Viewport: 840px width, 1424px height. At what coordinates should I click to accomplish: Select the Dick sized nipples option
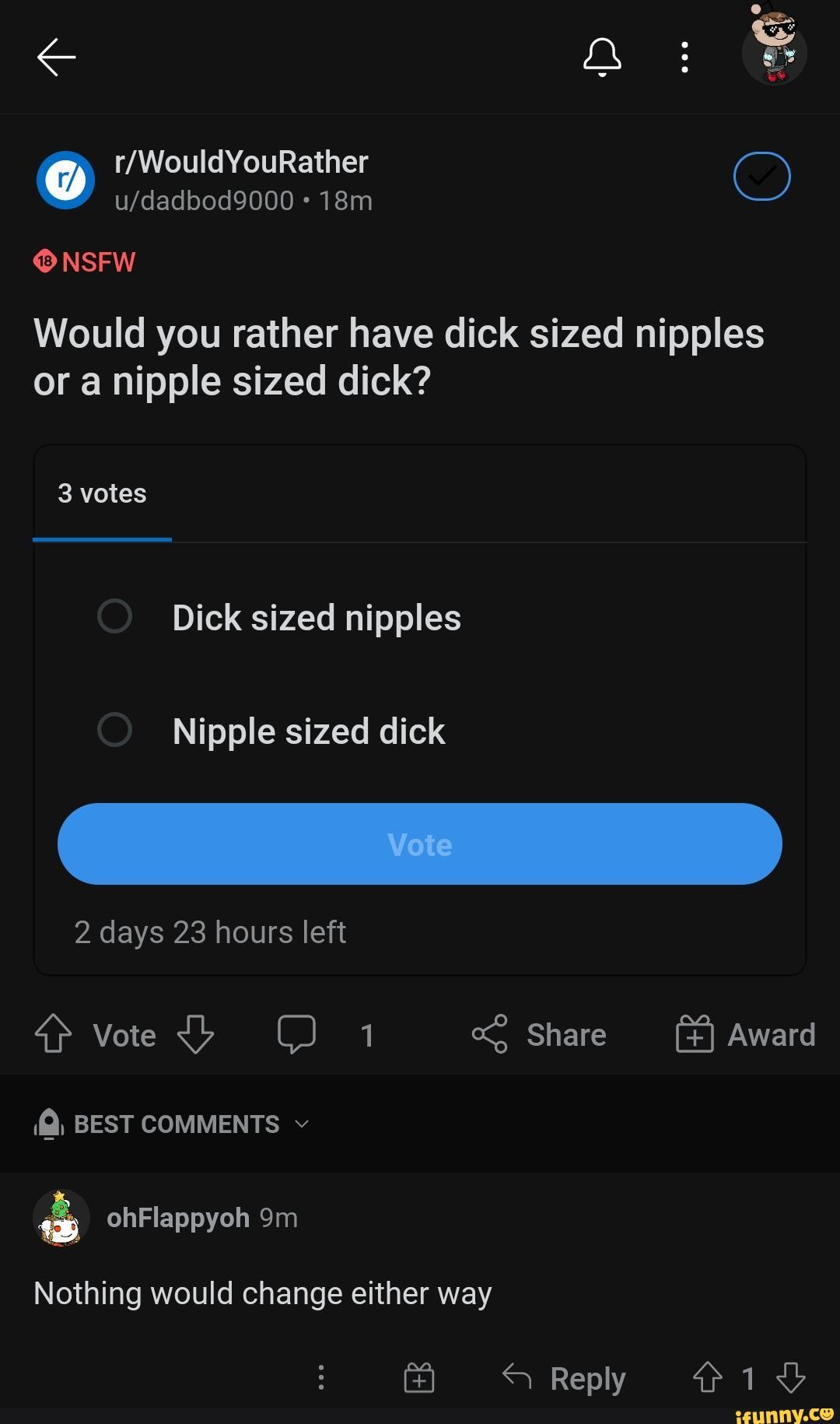(x=114, y=616)
